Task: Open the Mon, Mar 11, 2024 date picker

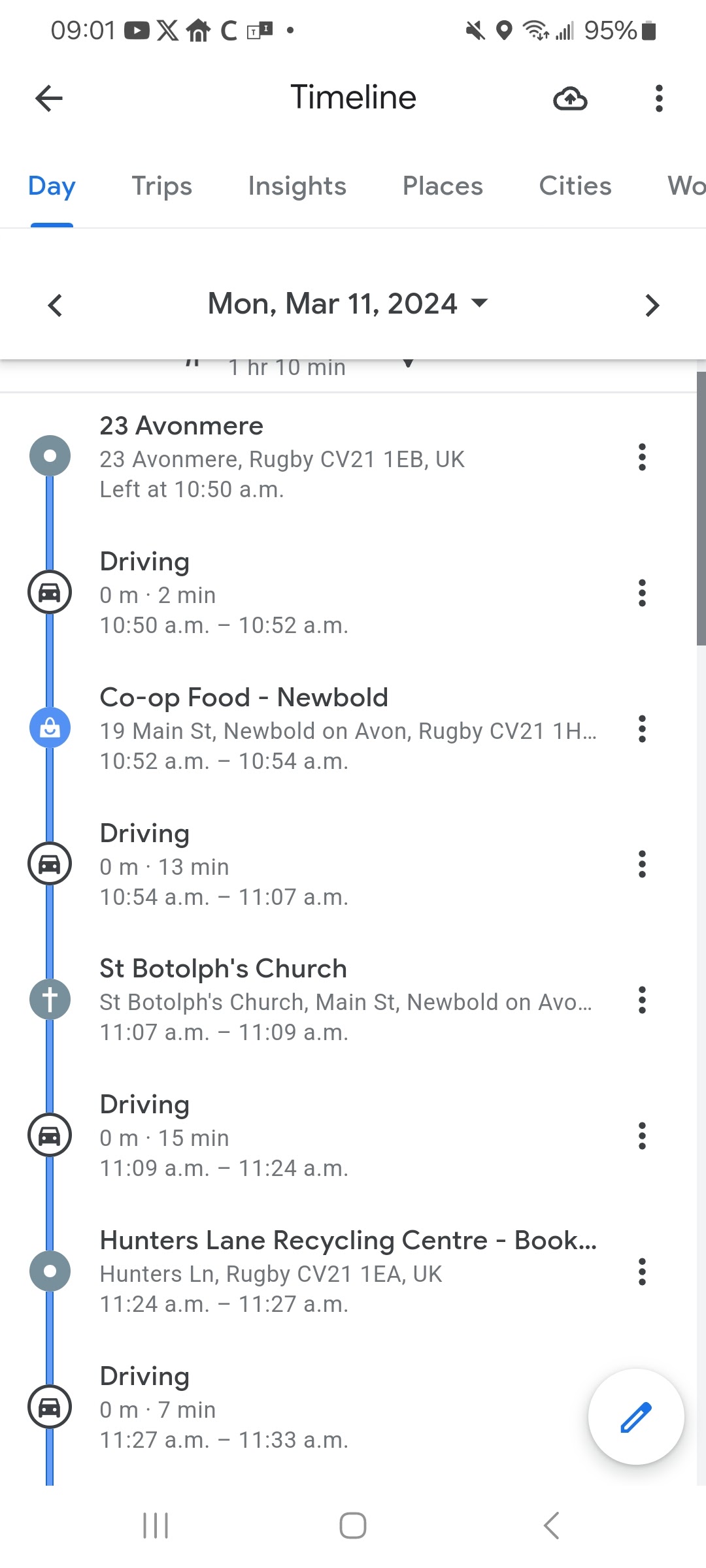Action: [x=348, y=304]
